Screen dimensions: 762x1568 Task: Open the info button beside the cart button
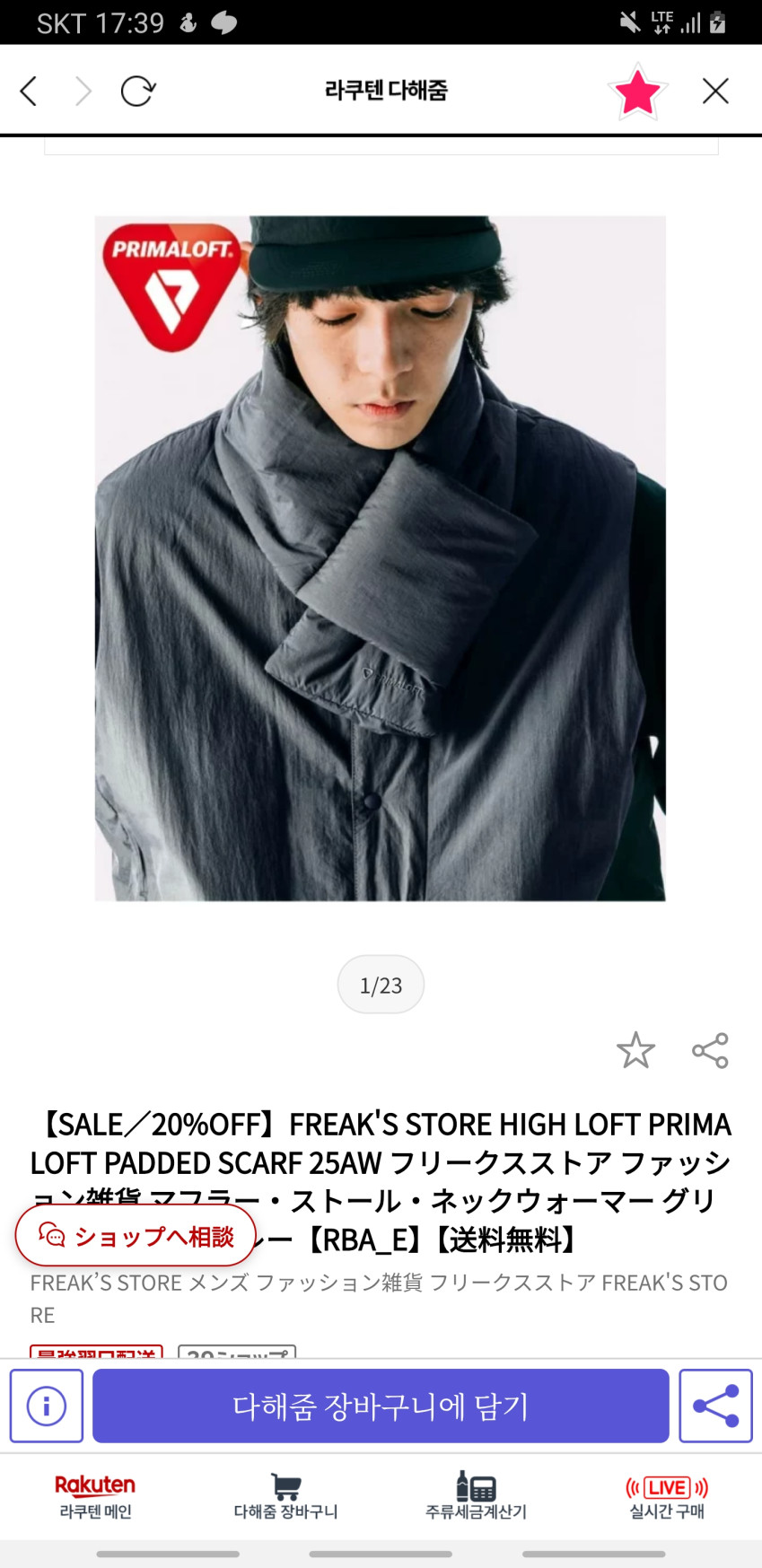pyautogui.click(x=47, y=1406)
